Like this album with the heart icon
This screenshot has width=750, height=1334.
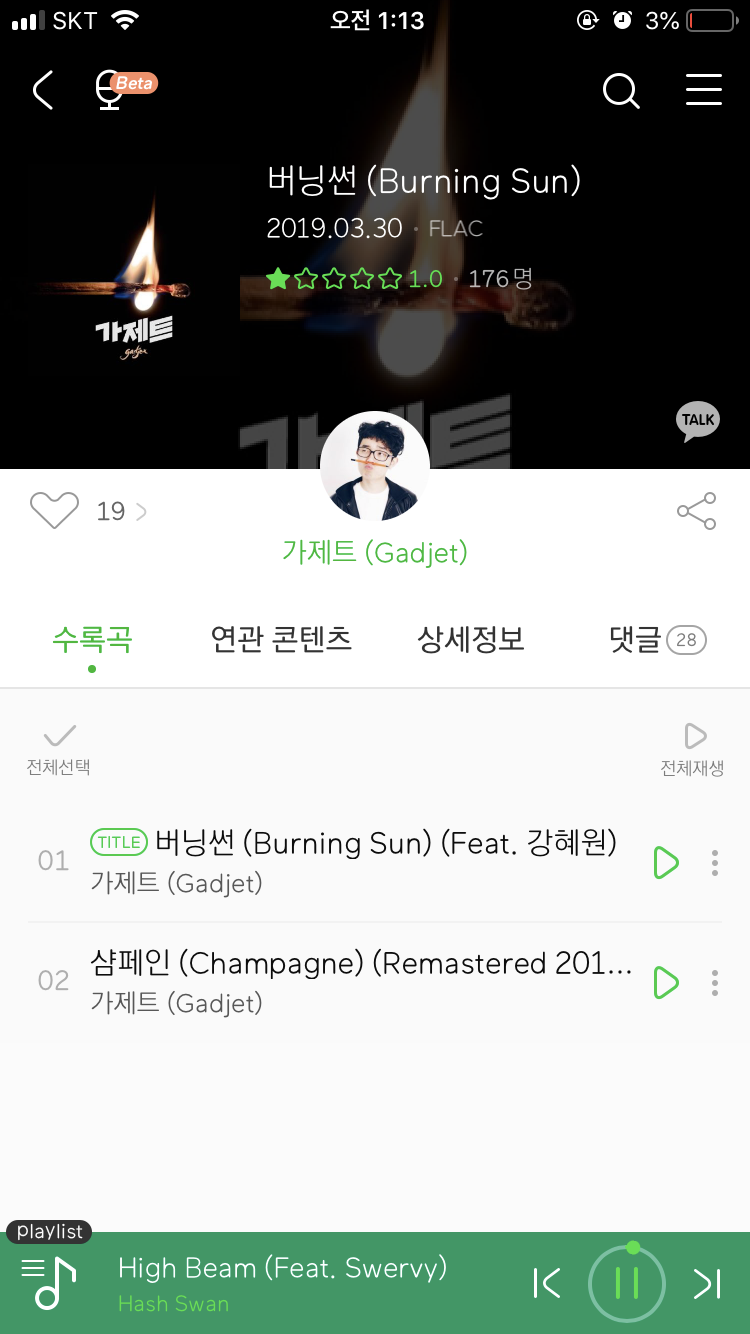pyautogui.click(x=54, y=511)
